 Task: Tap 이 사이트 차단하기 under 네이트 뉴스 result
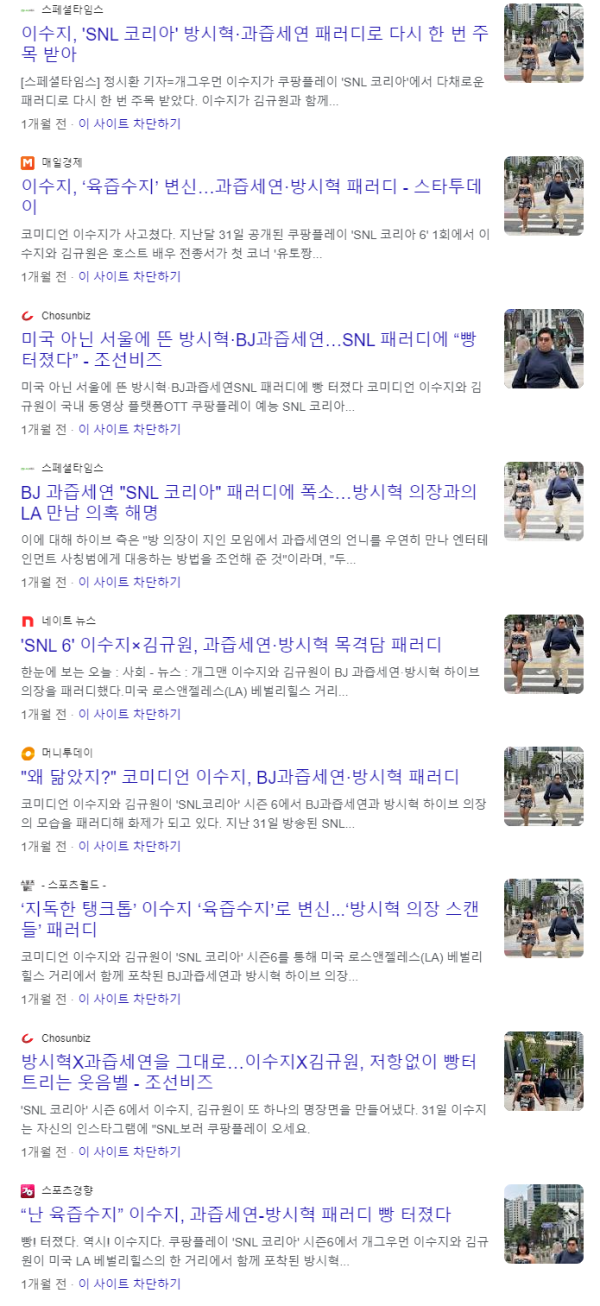[130, 714]
